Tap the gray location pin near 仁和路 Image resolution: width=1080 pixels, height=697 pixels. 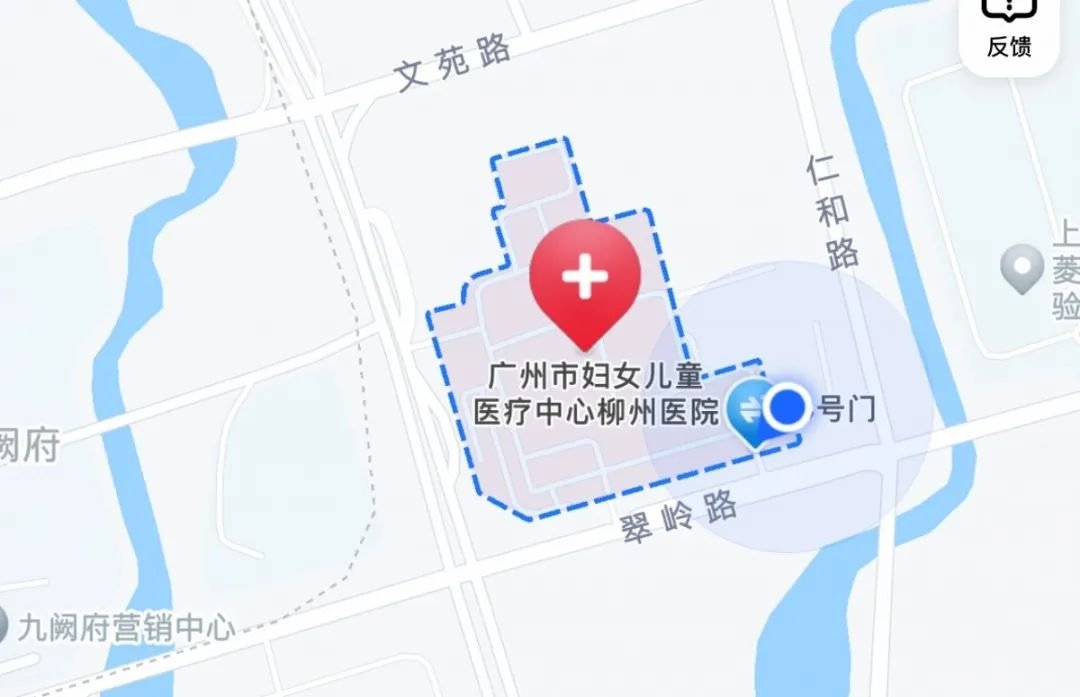coord(1022,267)
